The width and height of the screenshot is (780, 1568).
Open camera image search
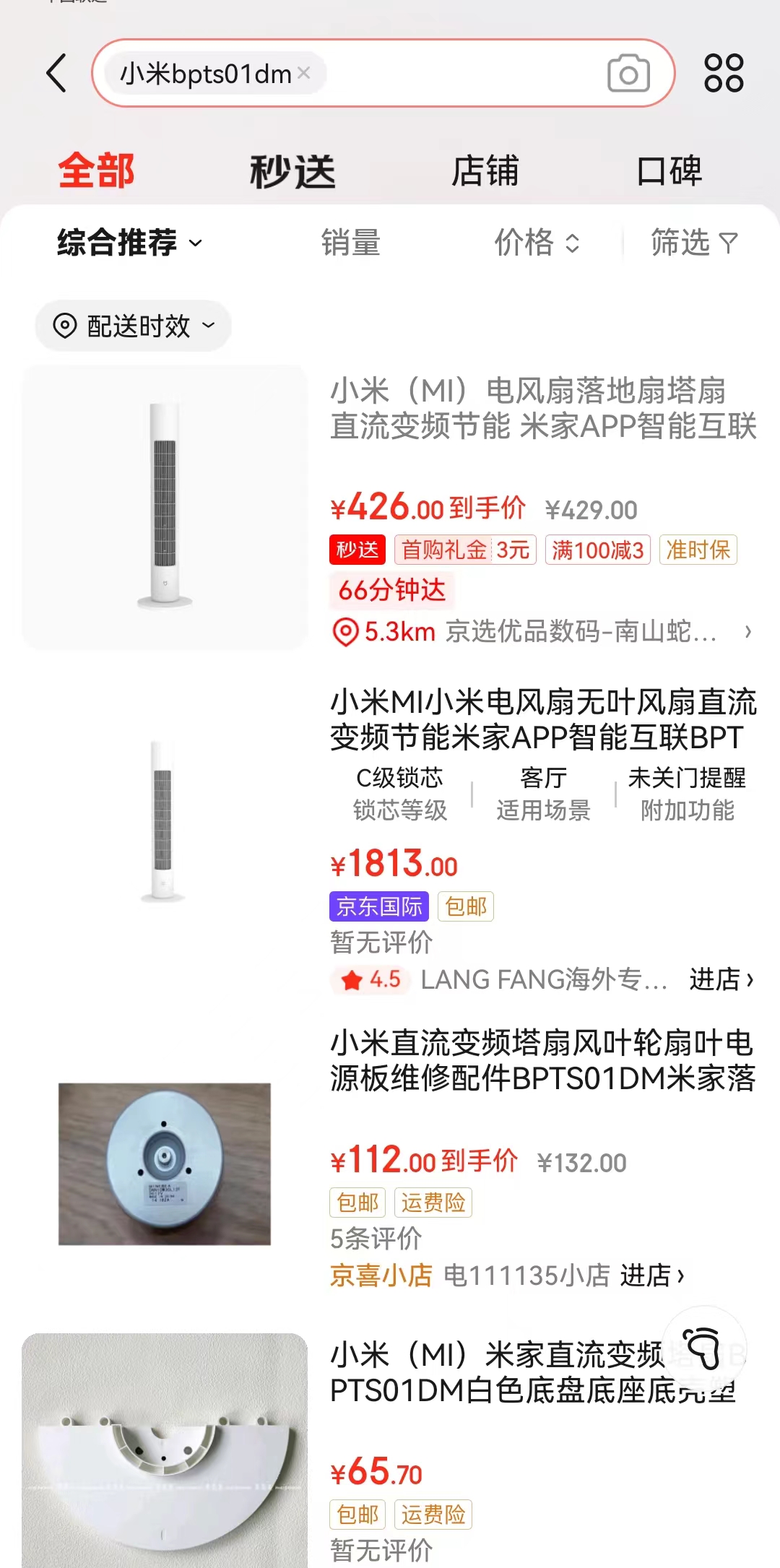628,73
